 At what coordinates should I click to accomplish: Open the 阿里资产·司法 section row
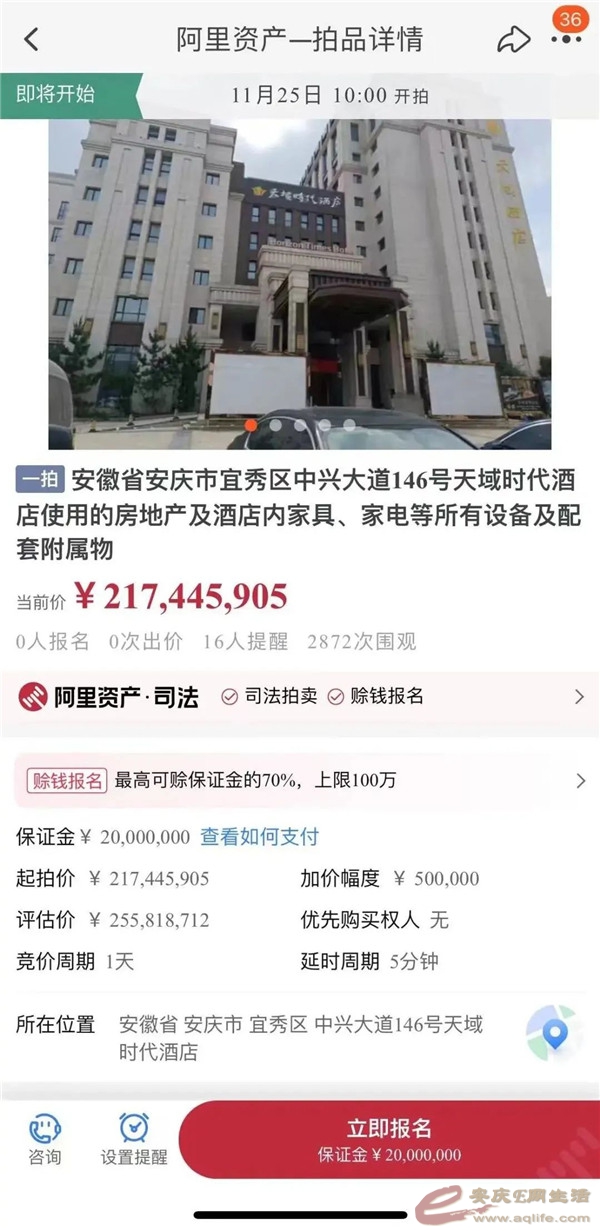pos(300,697)
